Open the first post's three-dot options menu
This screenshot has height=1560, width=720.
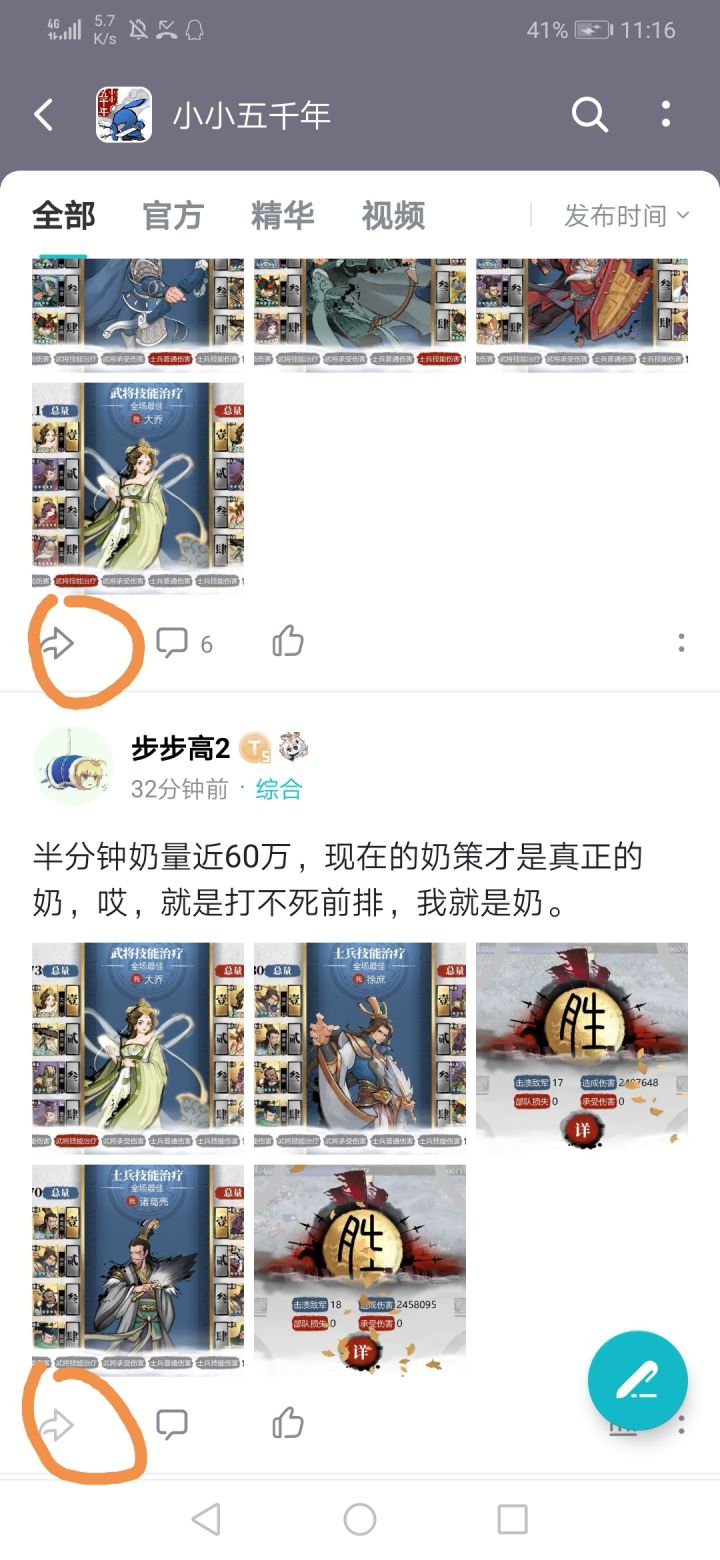tap(681, 643)
